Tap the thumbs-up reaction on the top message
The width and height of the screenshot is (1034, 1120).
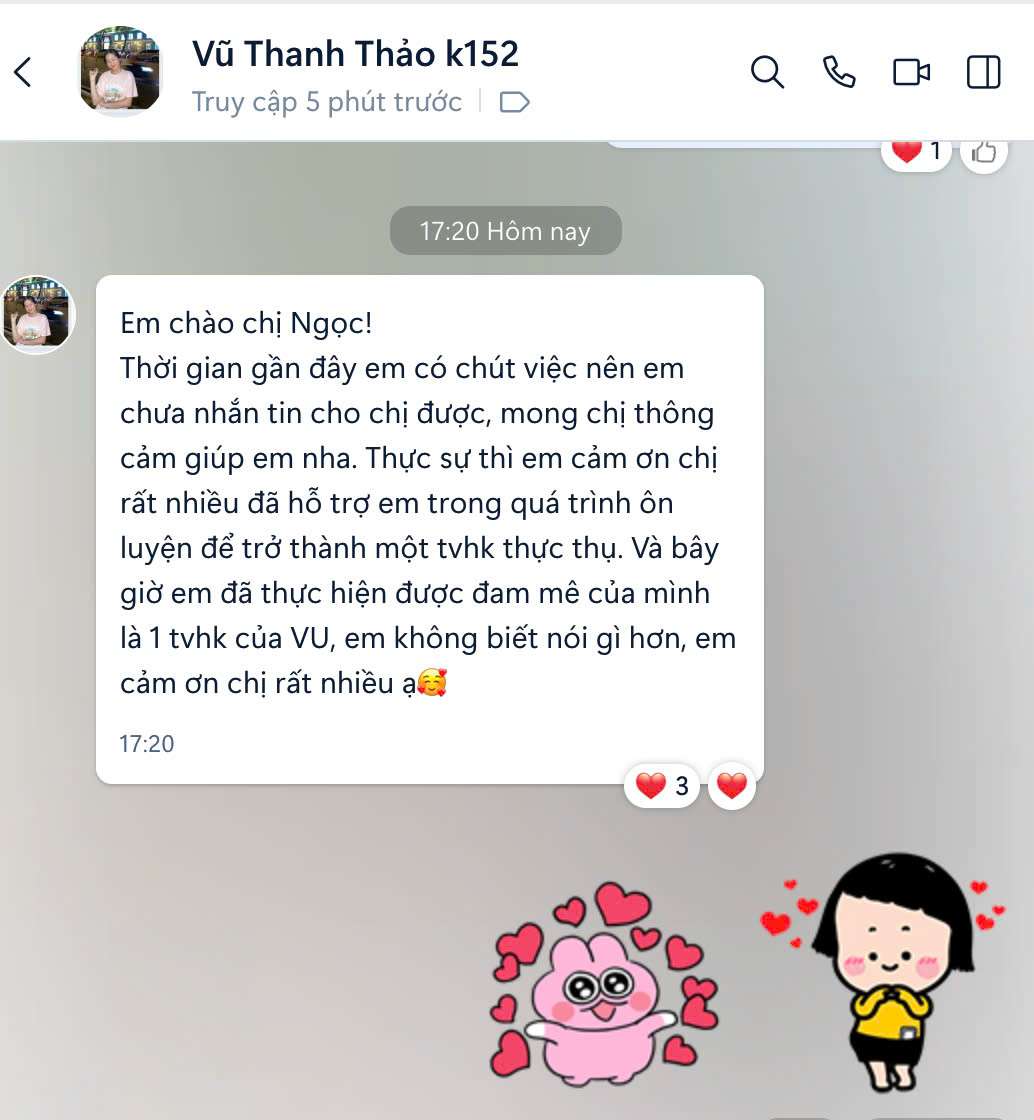(x=985, y=152)
